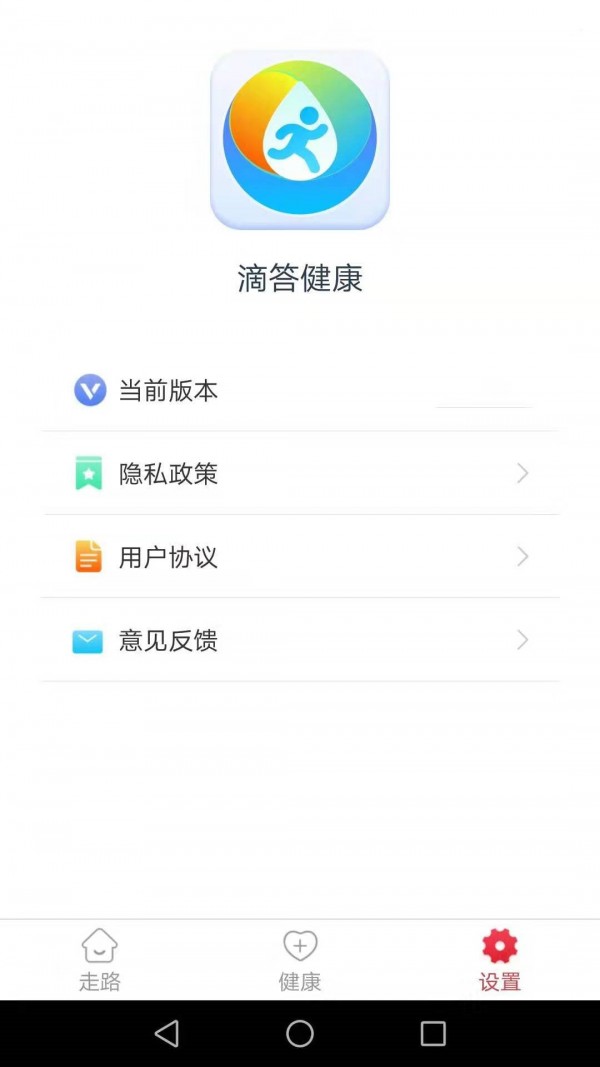This screenshot has width=600, height=1067.
Task: Tap the system back button
Action: click(x=167, y=1033)
